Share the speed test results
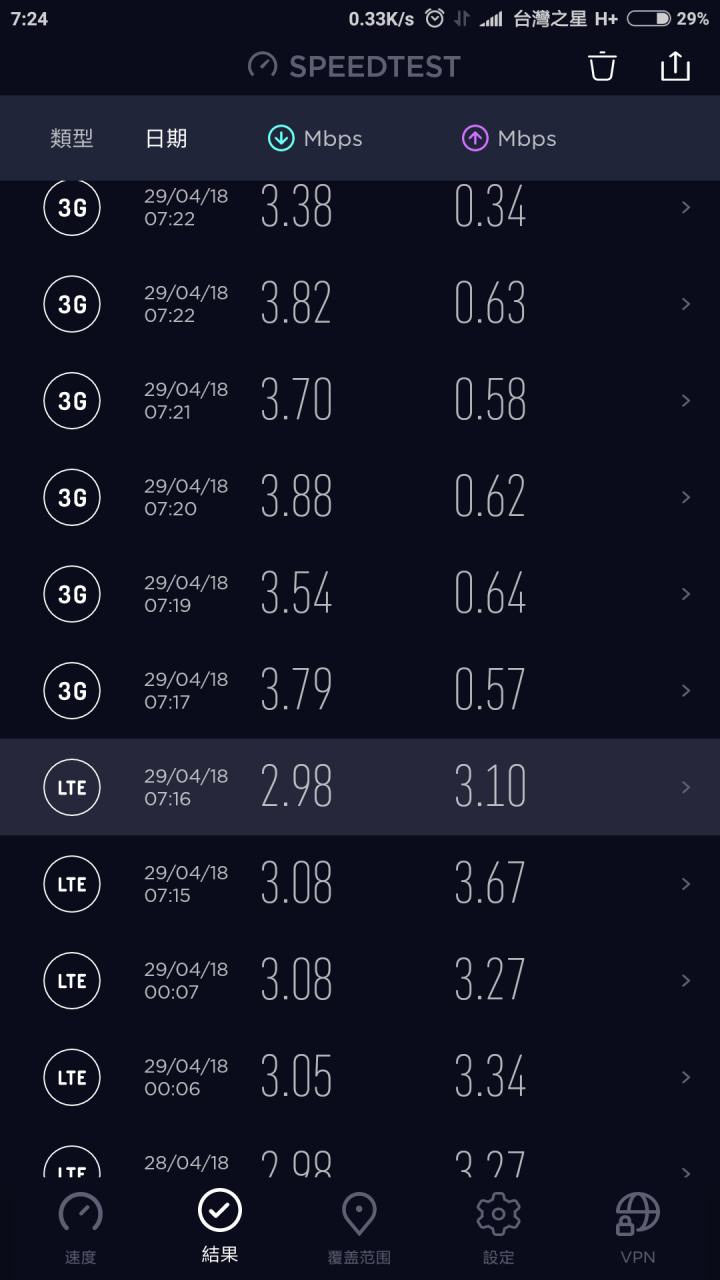 pos(676,66)
